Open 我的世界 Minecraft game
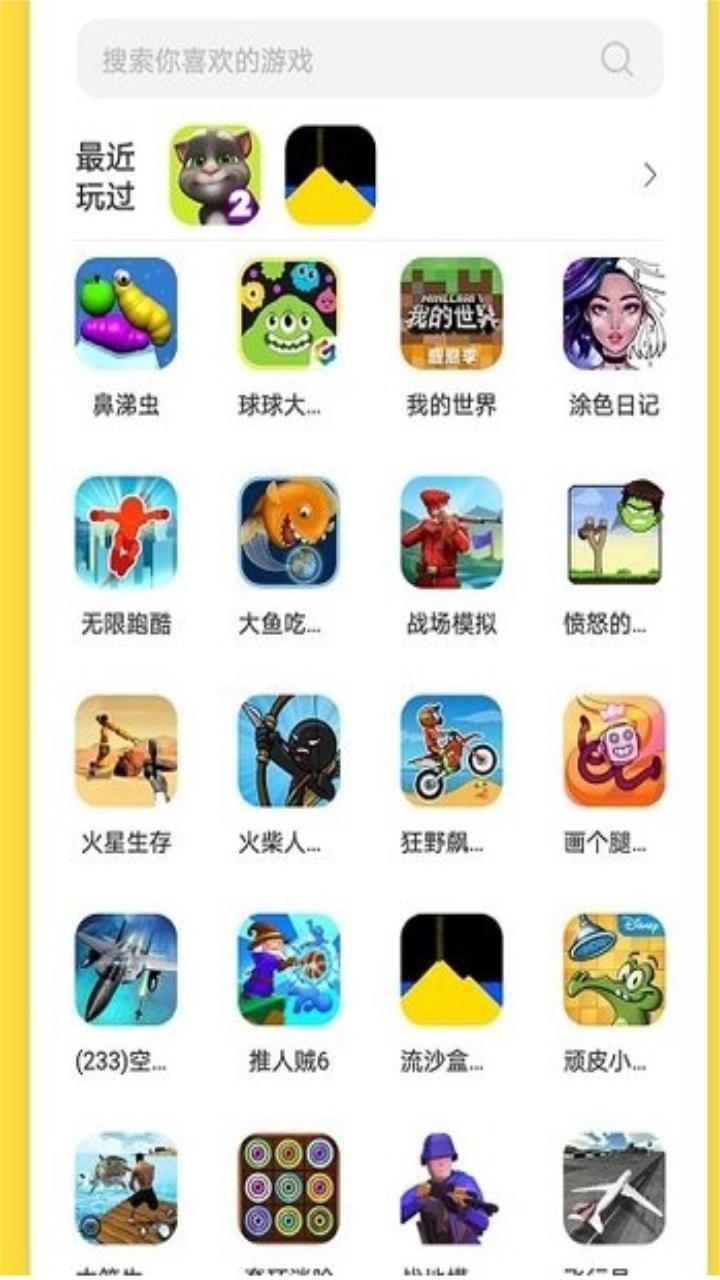 [451, 313]
